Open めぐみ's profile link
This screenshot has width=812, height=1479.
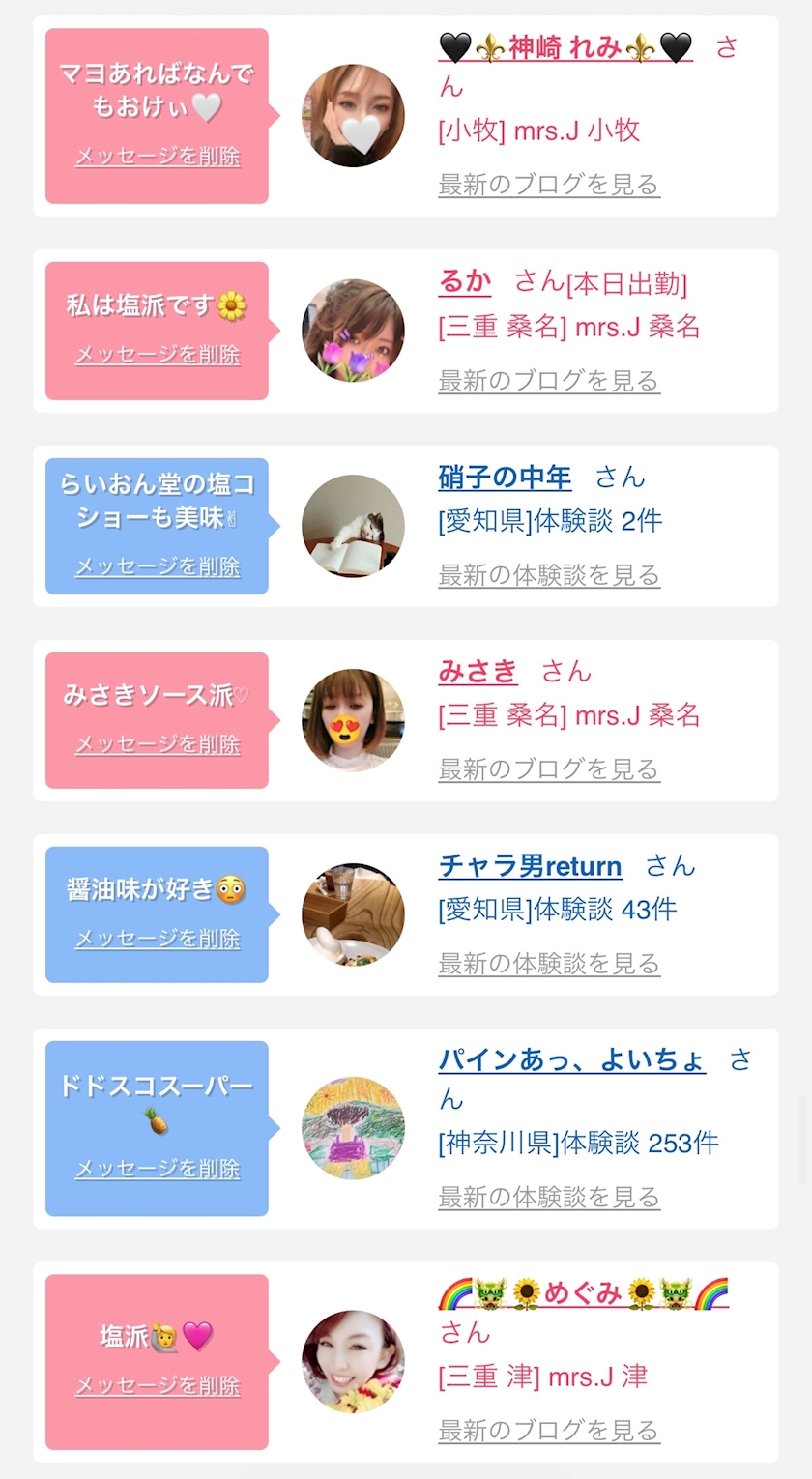pos(583,1293)
